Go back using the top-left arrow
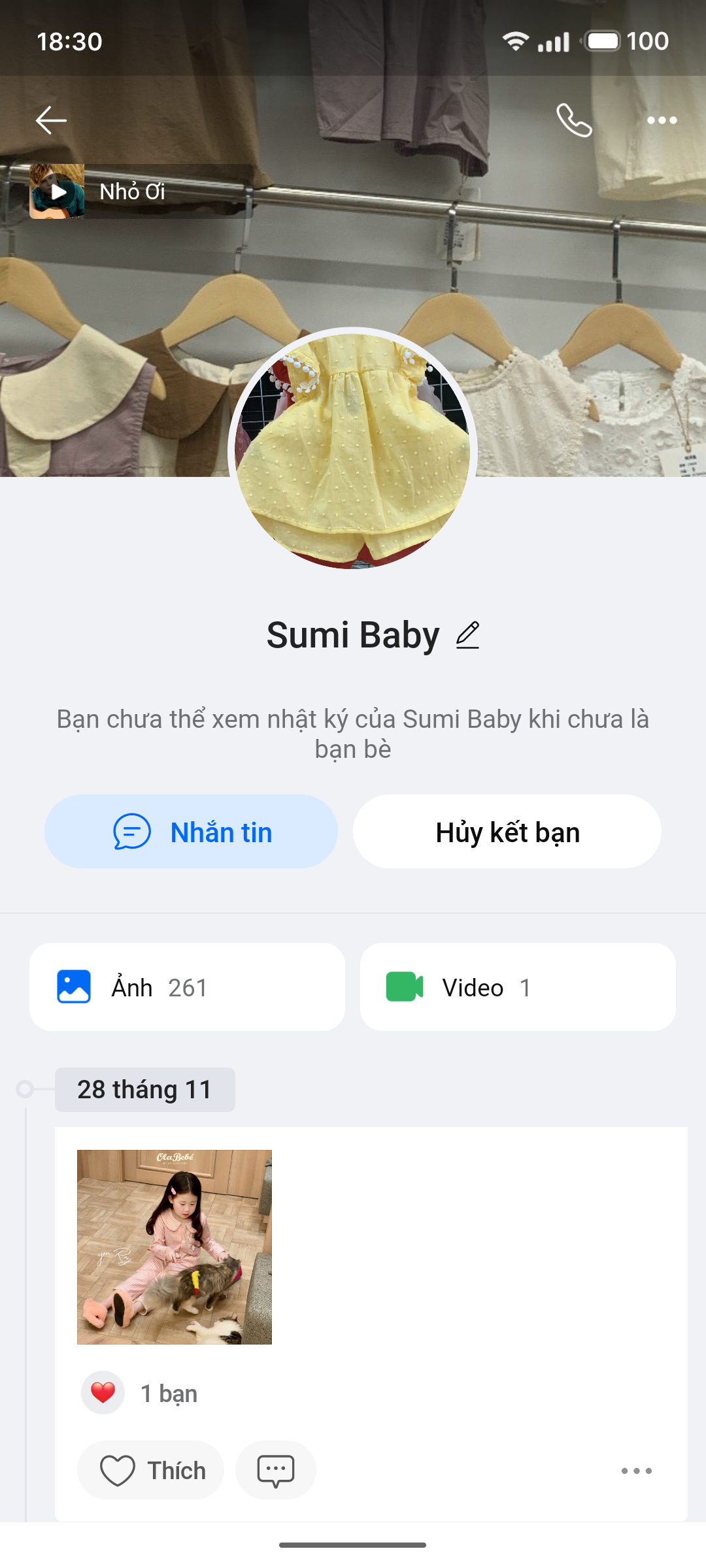The width and height of the screenshot is (706, 1568). coord(51,120)
